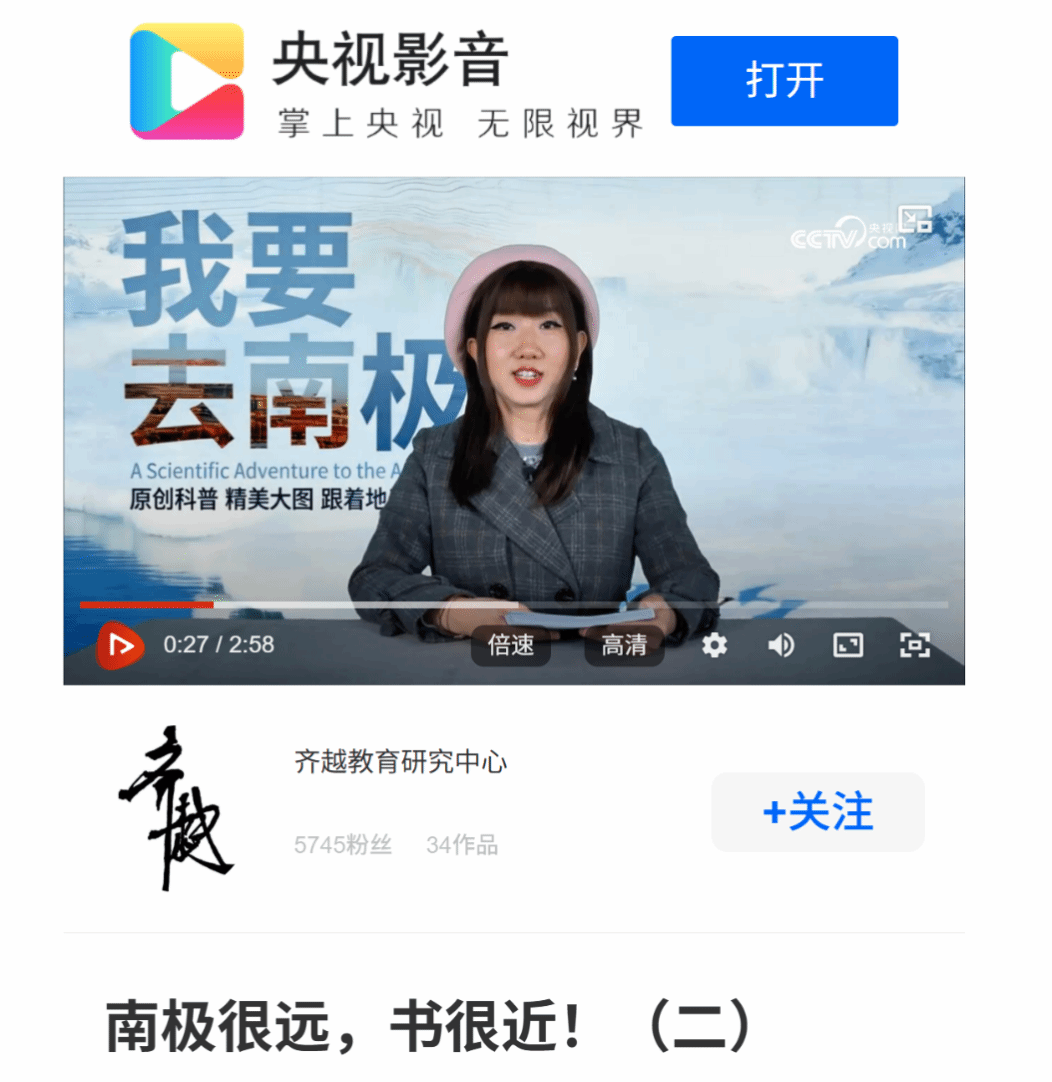Mute the video volume
Image resolution: width=1052 pixels, height=1082 pixels.
click(x=781, y=646)
